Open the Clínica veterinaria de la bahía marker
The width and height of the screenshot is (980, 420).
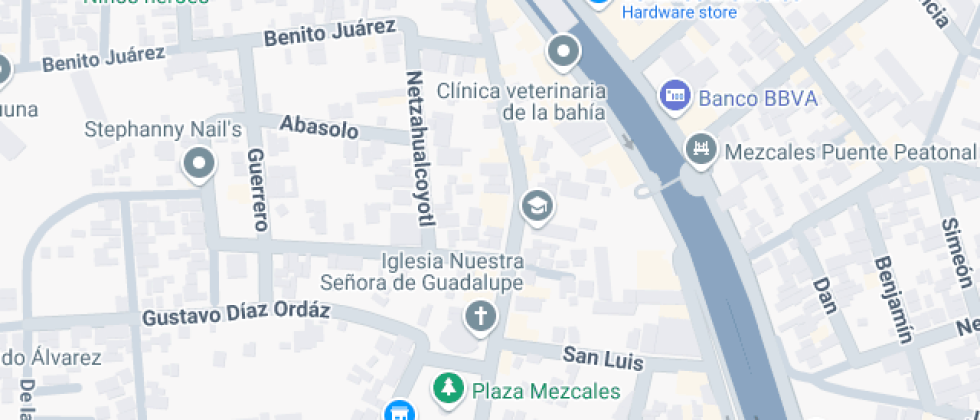tap(564, 50)
